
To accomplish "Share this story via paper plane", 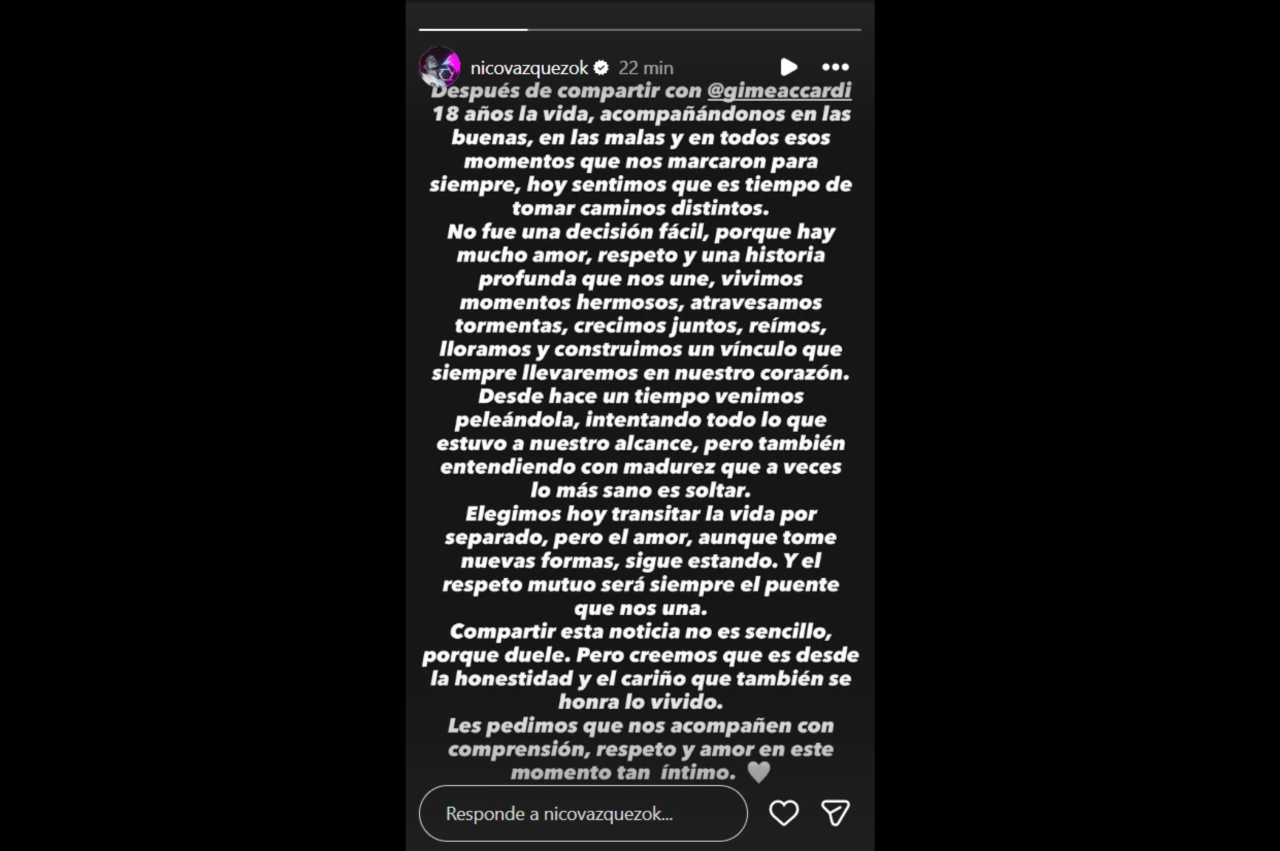I will click(835, 813).
